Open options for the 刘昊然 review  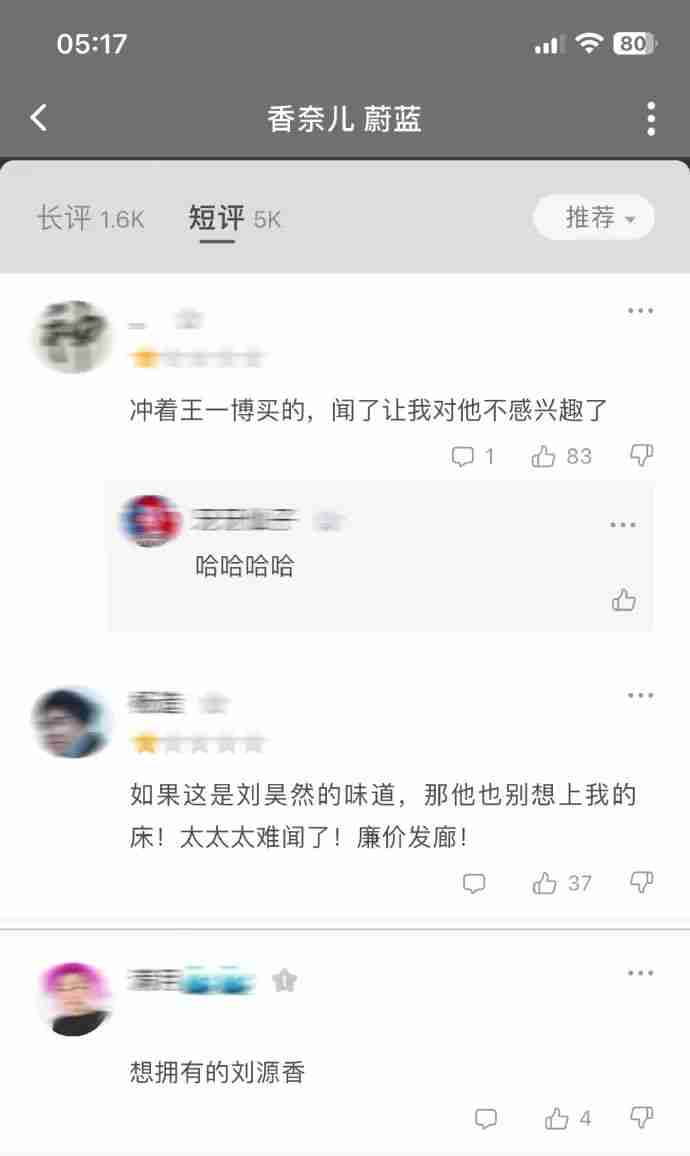[x=640, y=696]
